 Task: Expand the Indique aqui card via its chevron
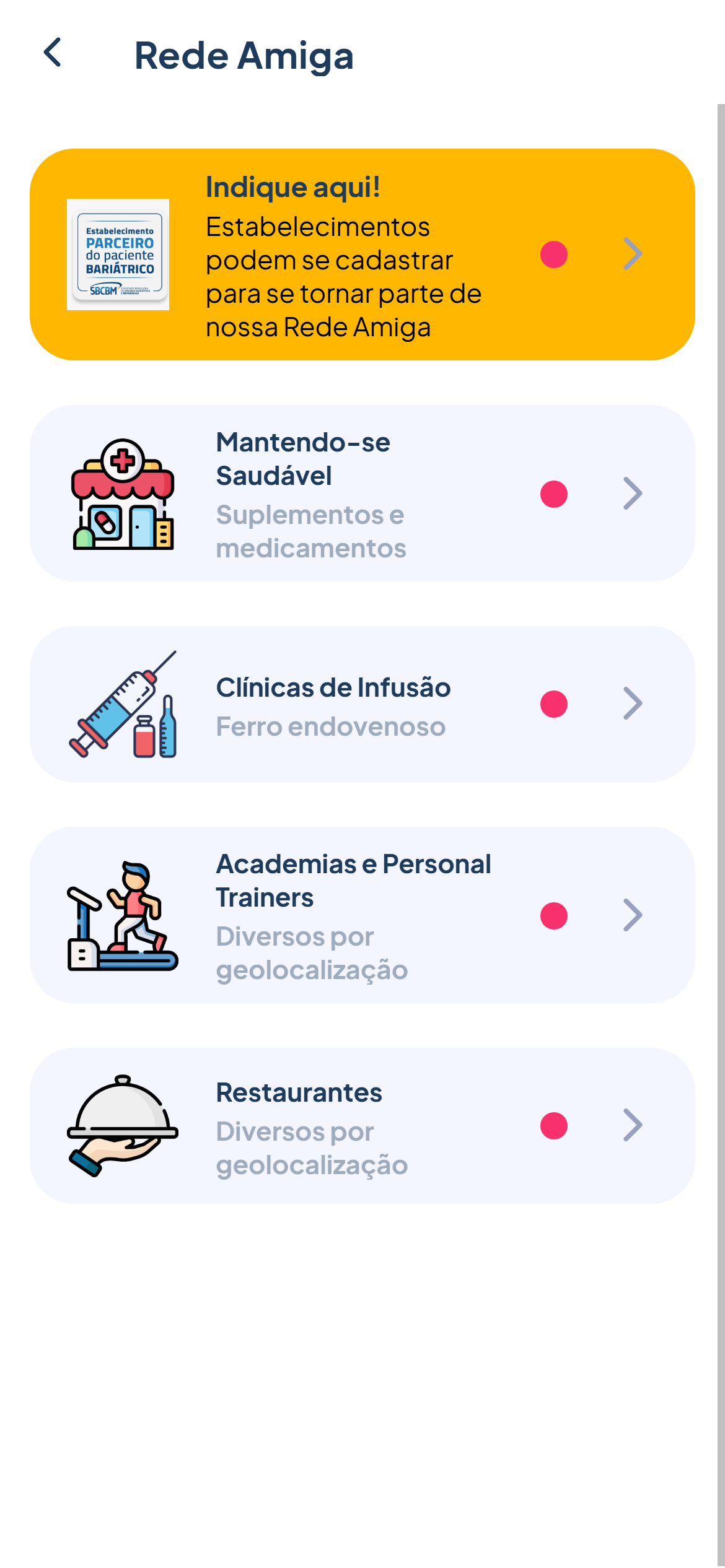click(x=633, y=254)
